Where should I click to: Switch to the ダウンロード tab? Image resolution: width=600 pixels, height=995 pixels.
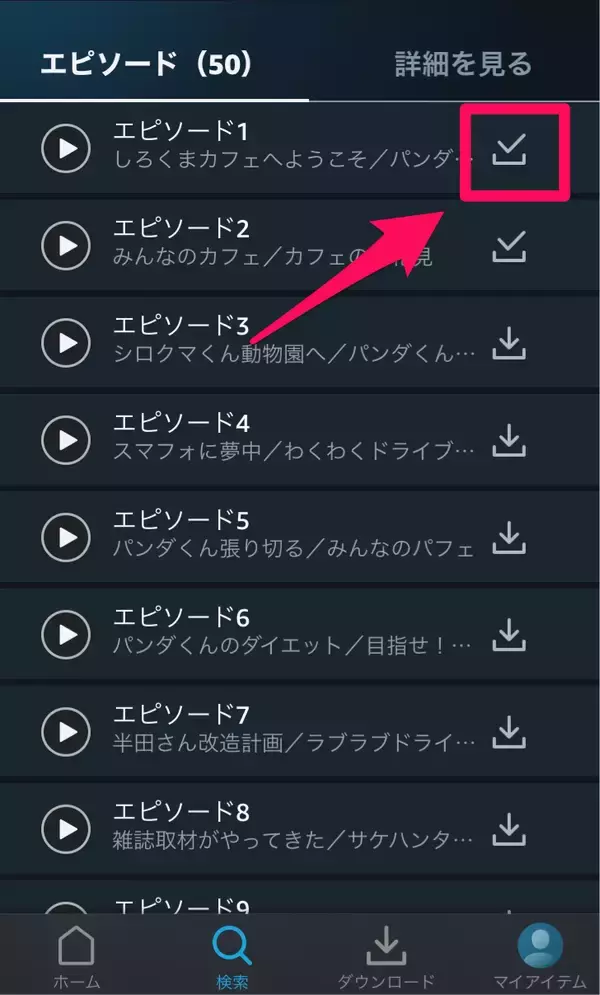(386, 956)
